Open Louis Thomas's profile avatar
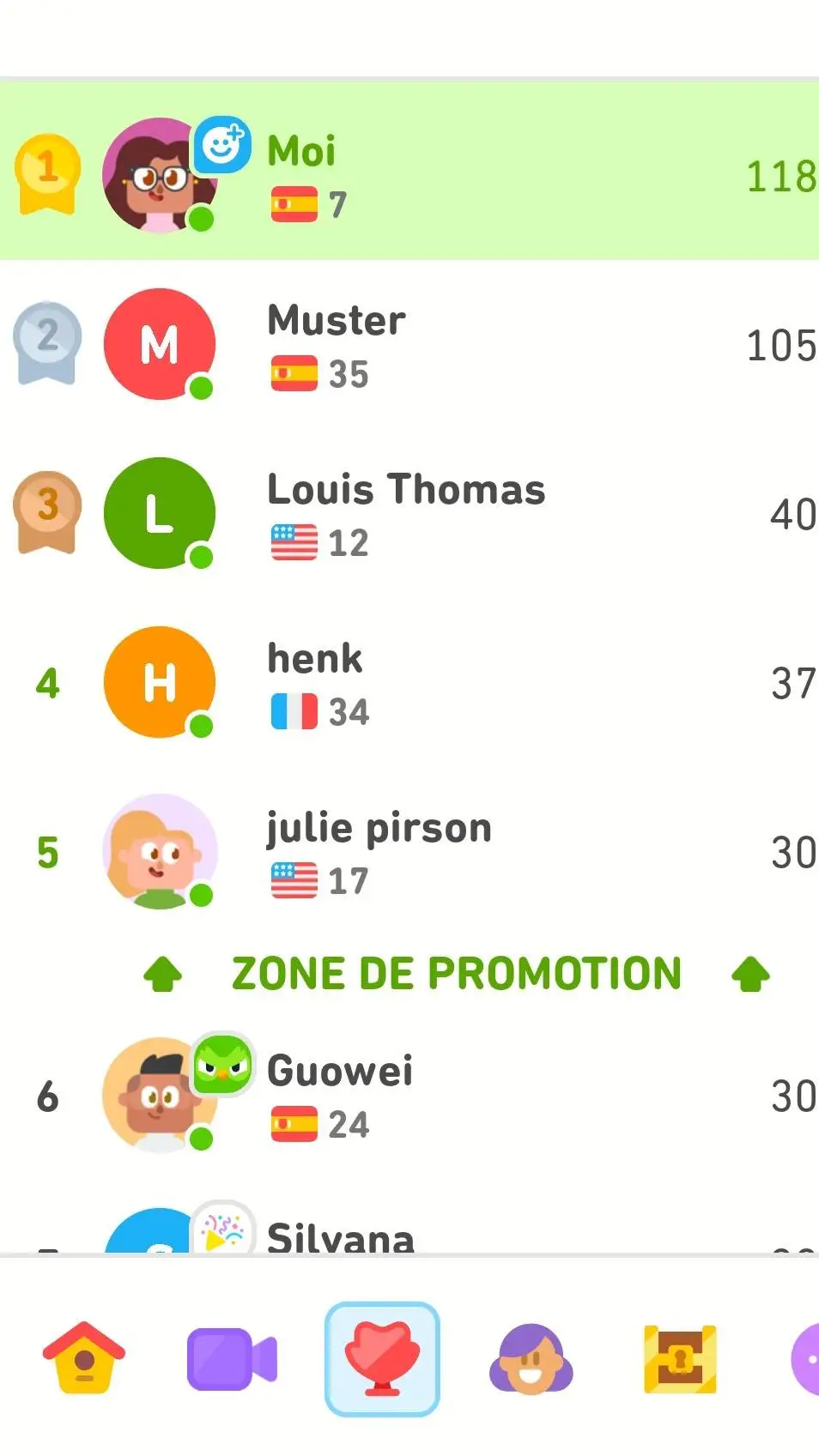 (x=160, y=512)
